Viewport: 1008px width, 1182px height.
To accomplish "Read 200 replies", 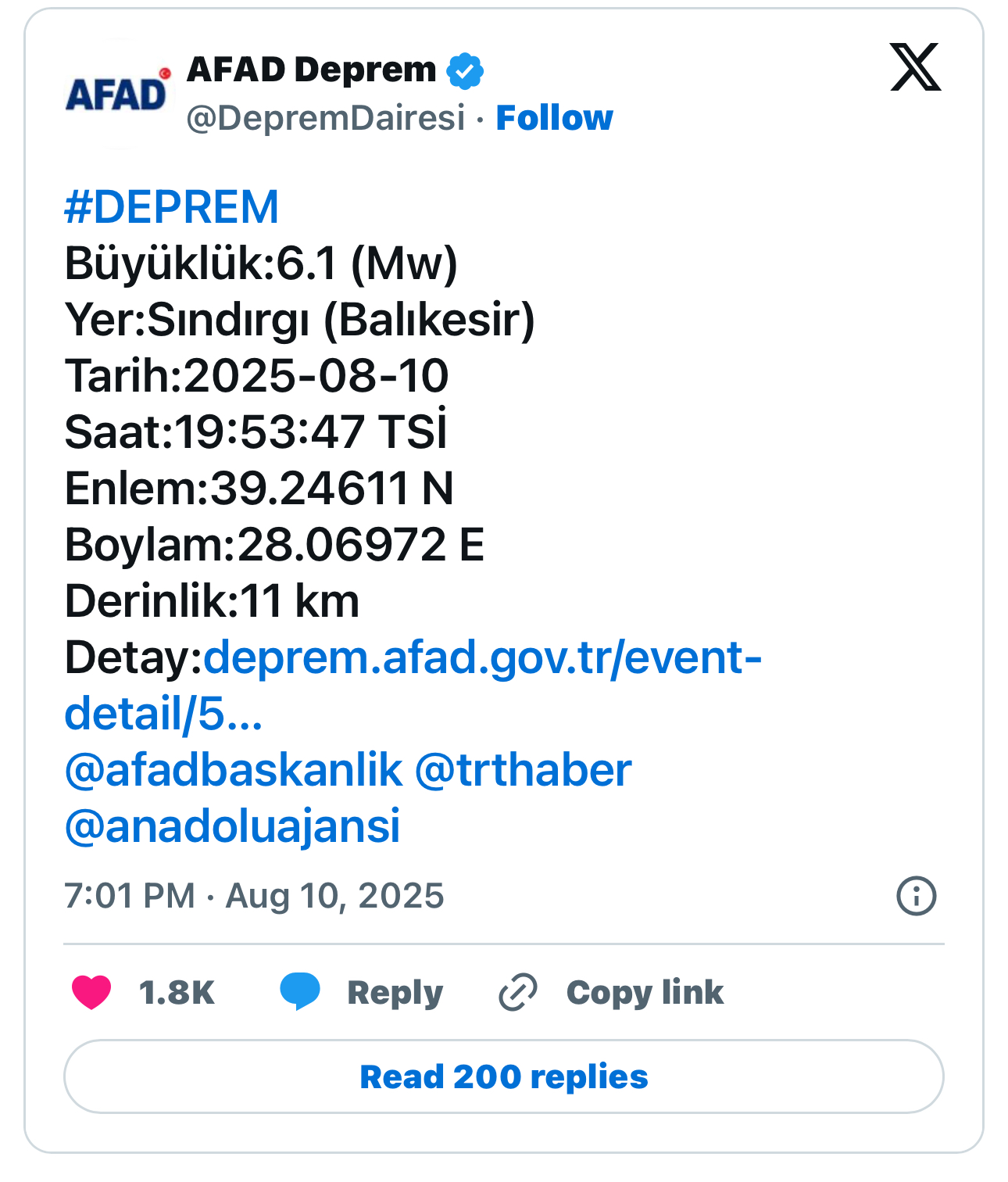I will [504, 1076].
